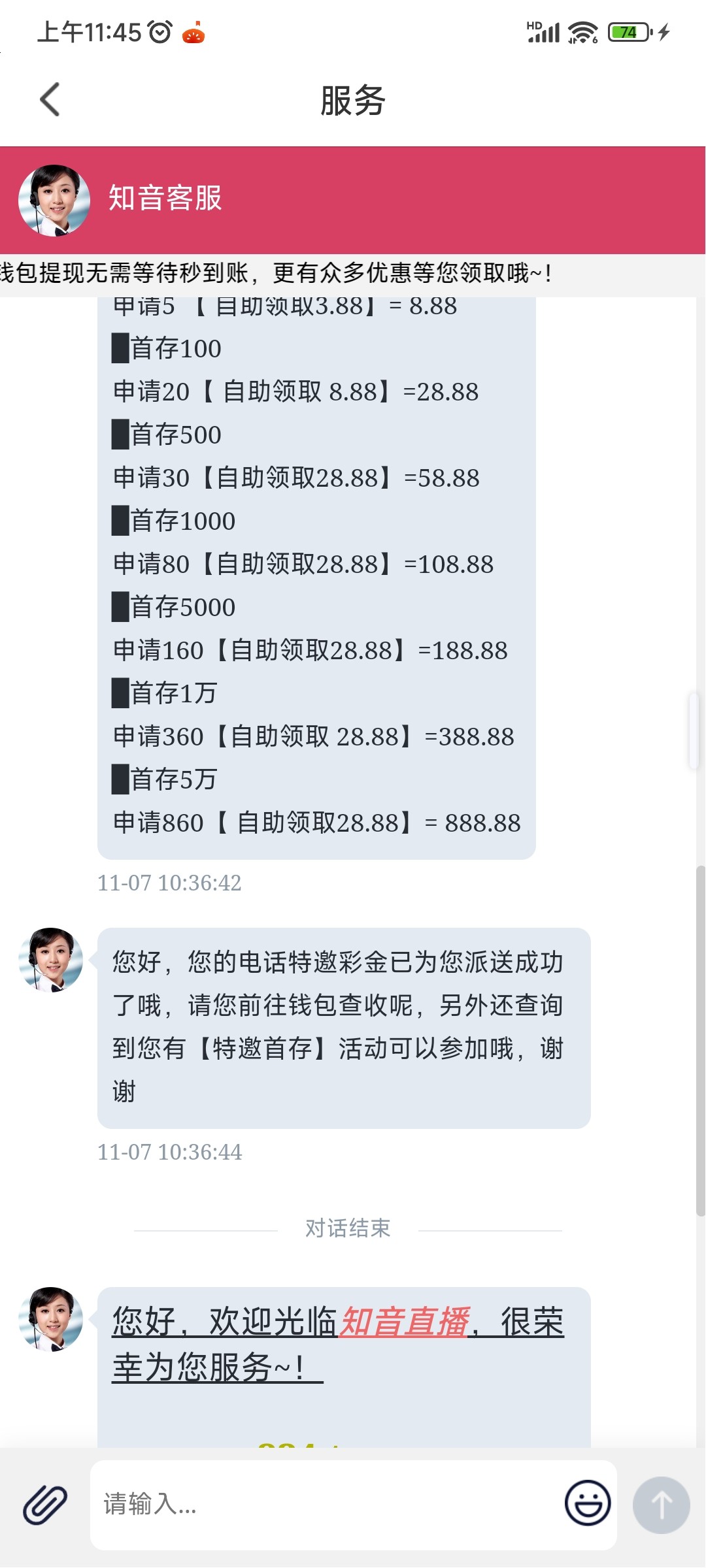The image size is (706, 1568).
Task: Open the 知音直播 link in the welcome message
Action: pyautogui.click(x=404, y=1322)
